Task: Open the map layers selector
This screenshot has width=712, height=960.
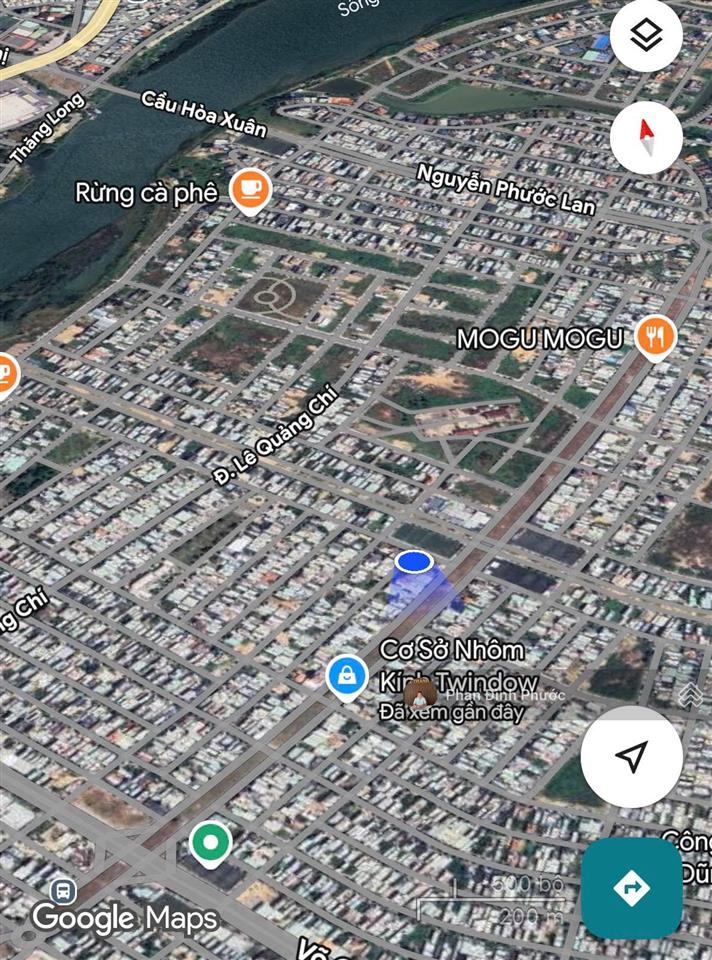Action: 646,37
